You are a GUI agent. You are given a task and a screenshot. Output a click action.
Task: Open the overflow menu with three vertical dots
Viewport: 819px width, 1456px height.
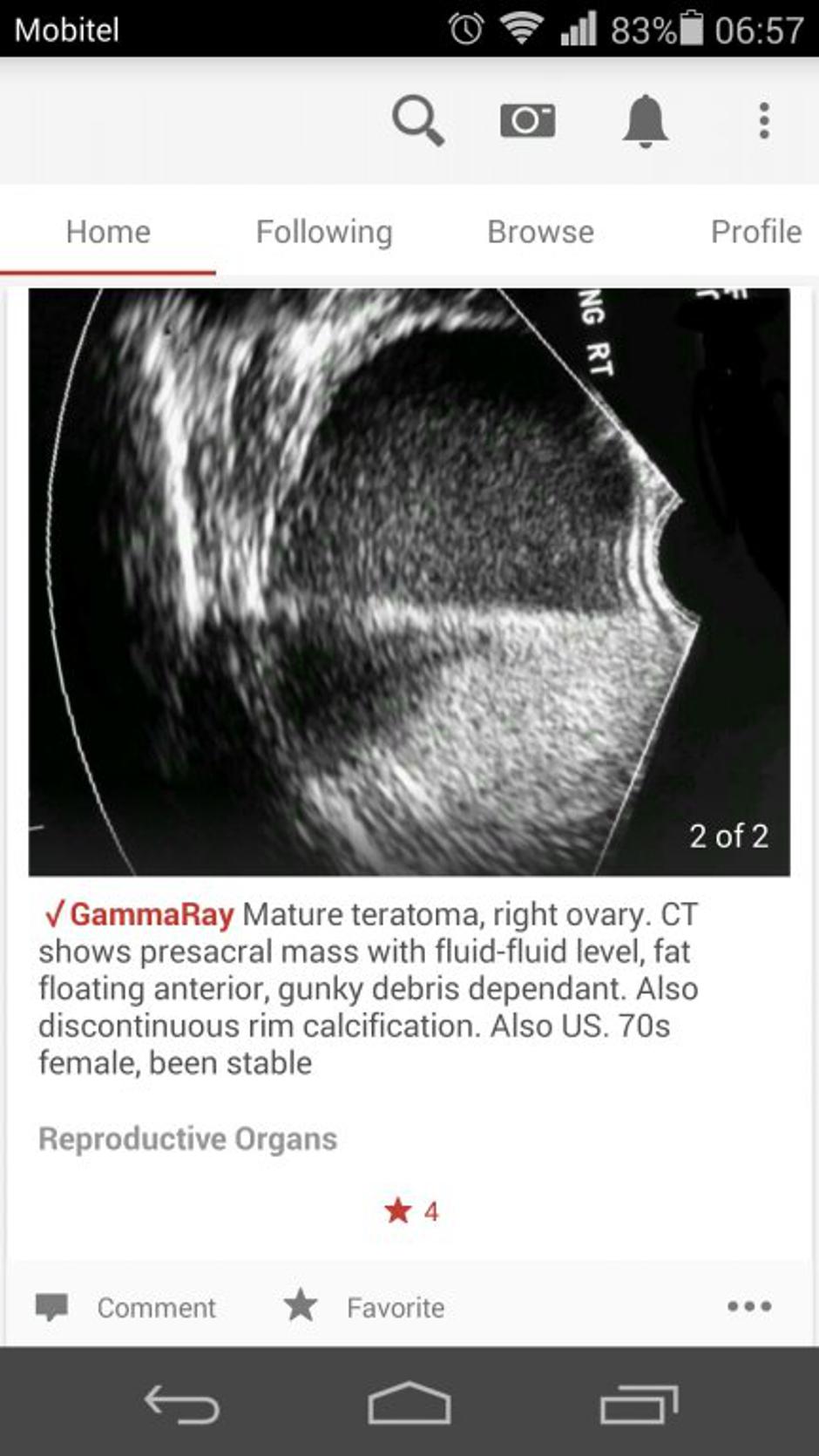click(763, 122)
